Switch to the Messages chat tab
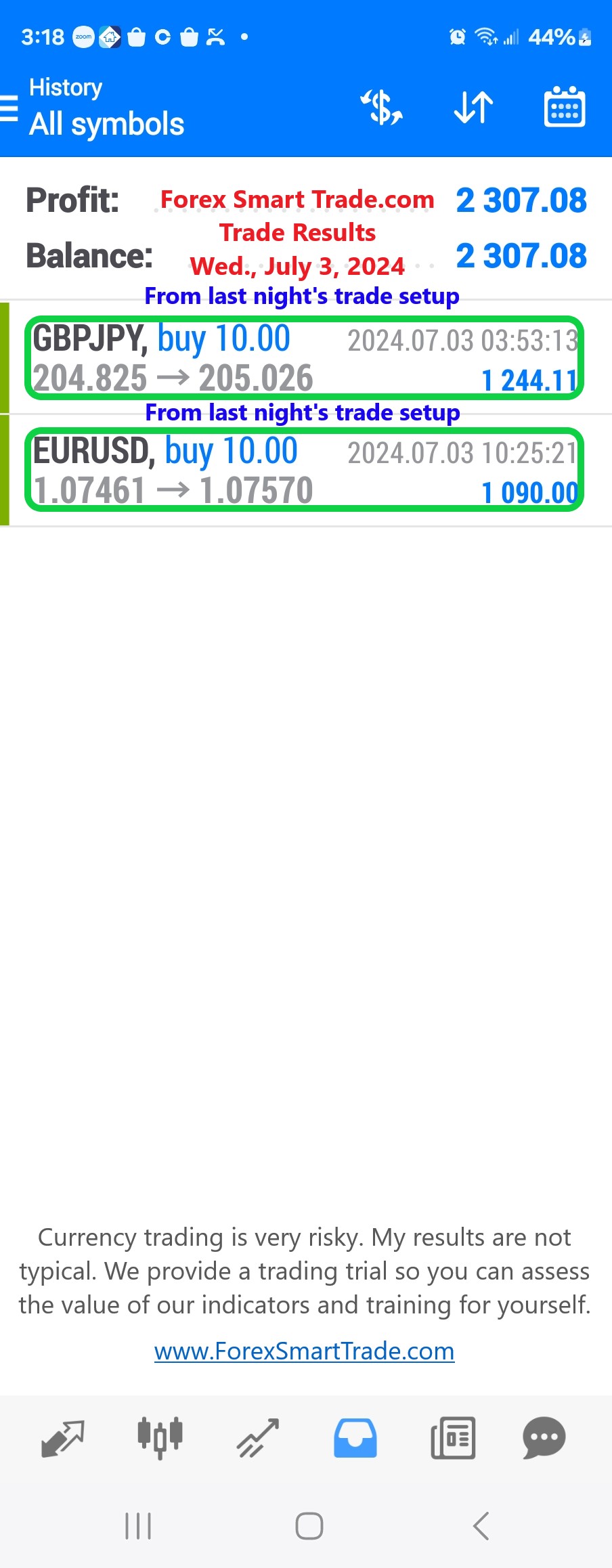Screen dimensions: 612x1568 544,1438
